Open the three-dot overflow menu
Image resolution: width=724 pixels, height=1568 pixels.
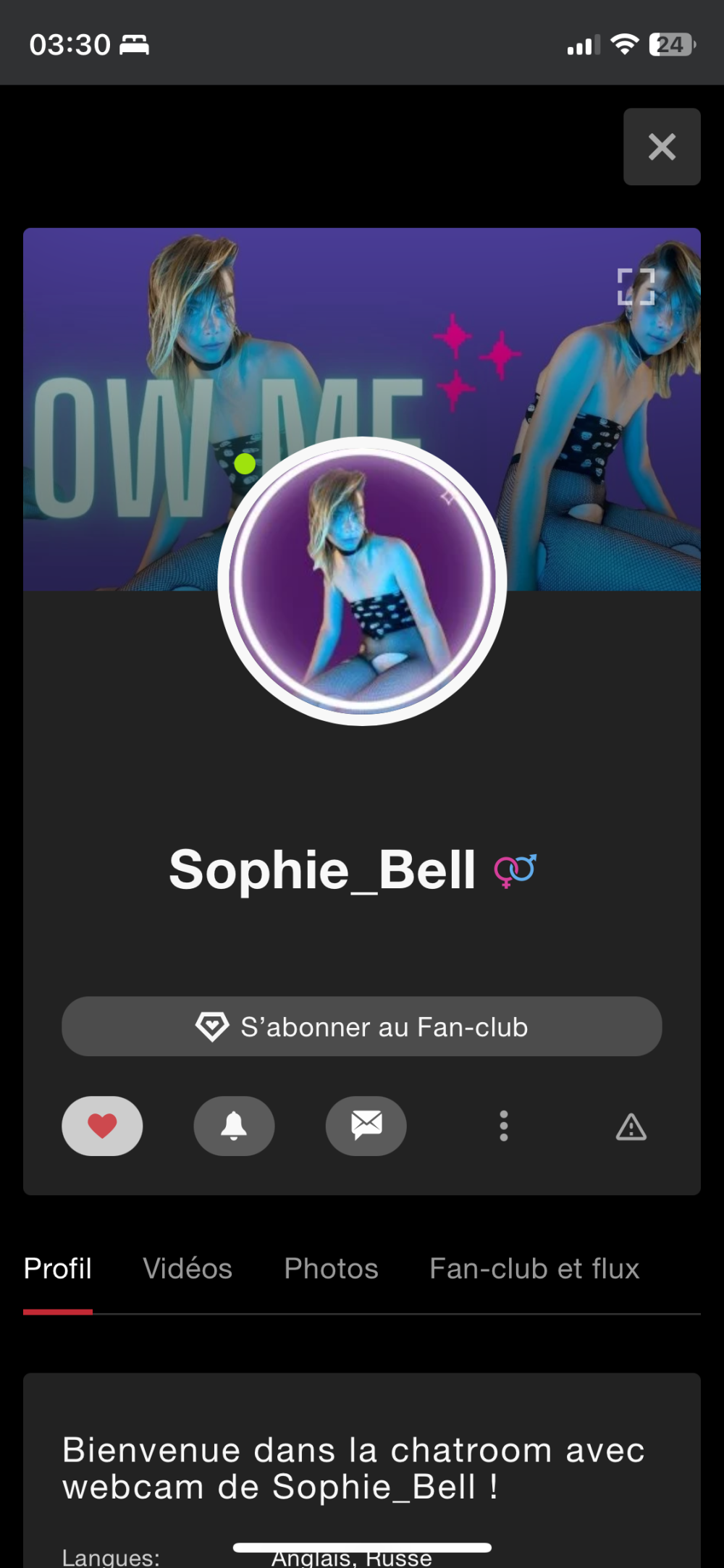pyautogui.click(x=504, y=1126)
